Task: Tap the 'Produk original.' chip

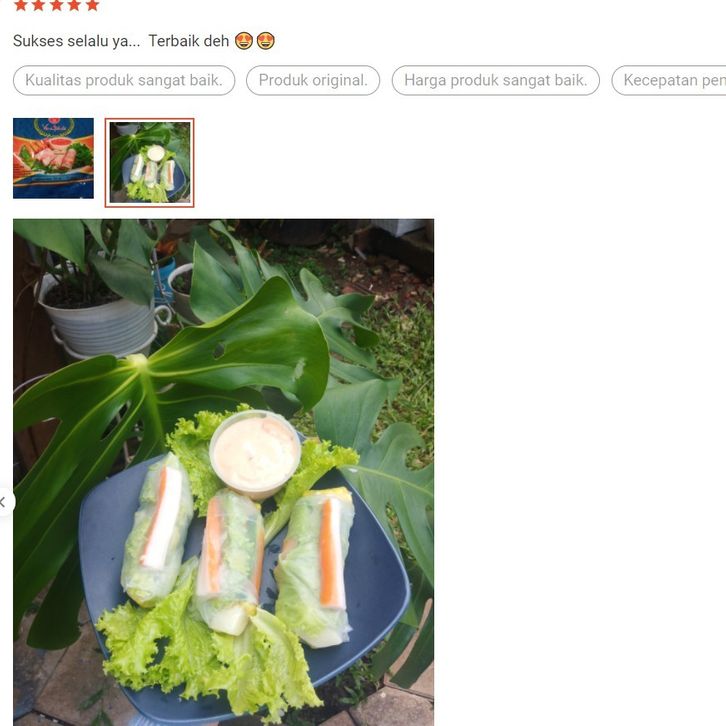Action: coord(313,81)
